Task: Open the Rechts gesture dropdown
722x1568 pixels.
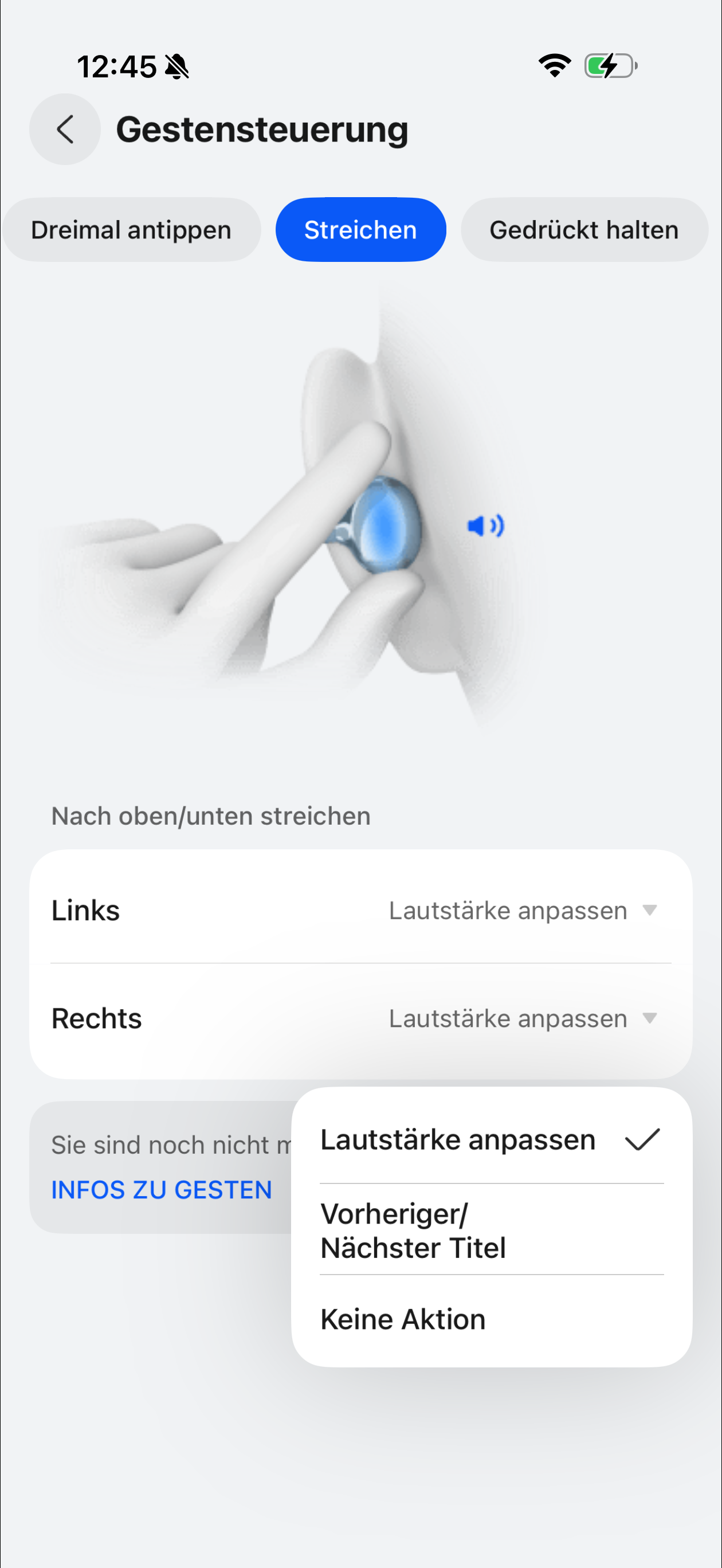Action: 521,1018
